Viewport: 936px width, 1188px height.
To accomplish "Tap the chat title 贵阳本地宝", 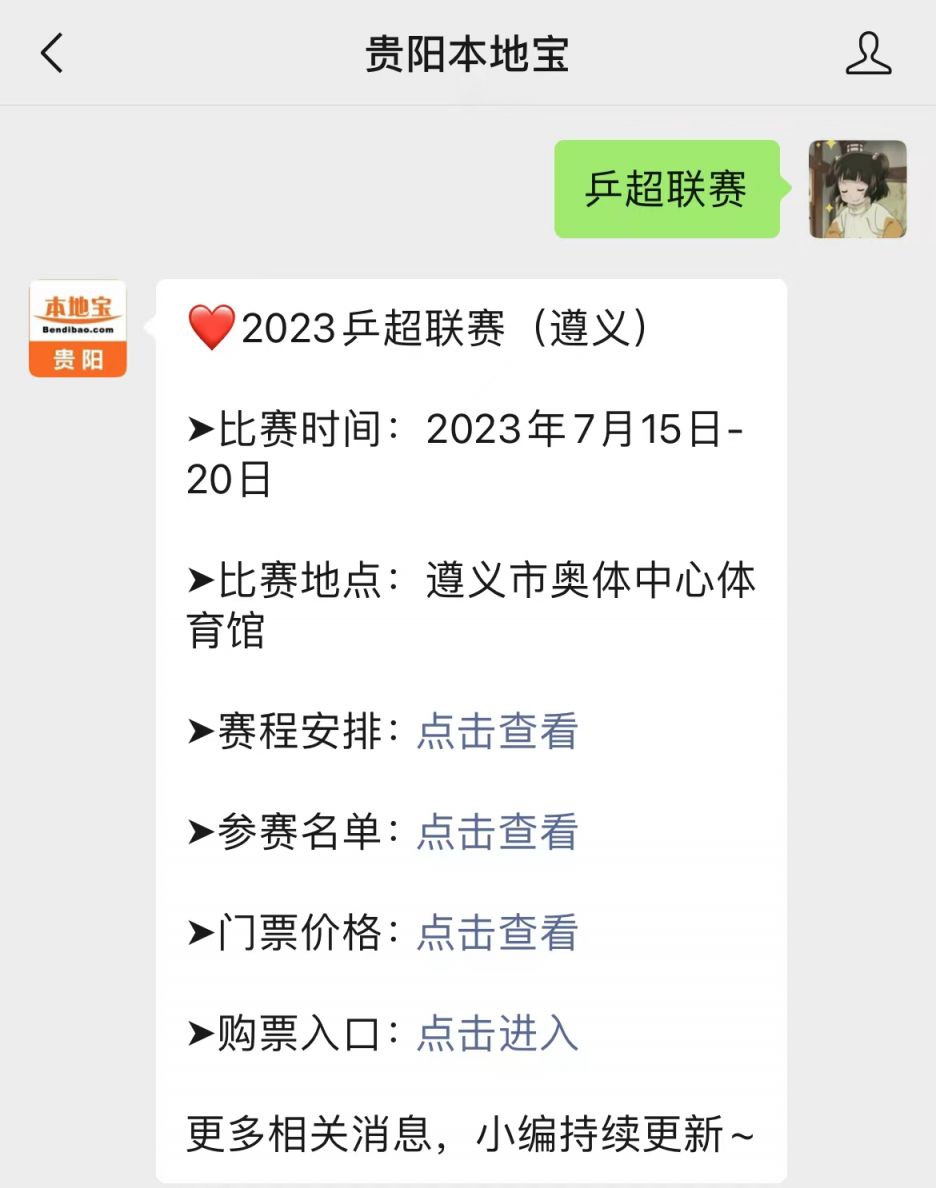I will (467, 55).
